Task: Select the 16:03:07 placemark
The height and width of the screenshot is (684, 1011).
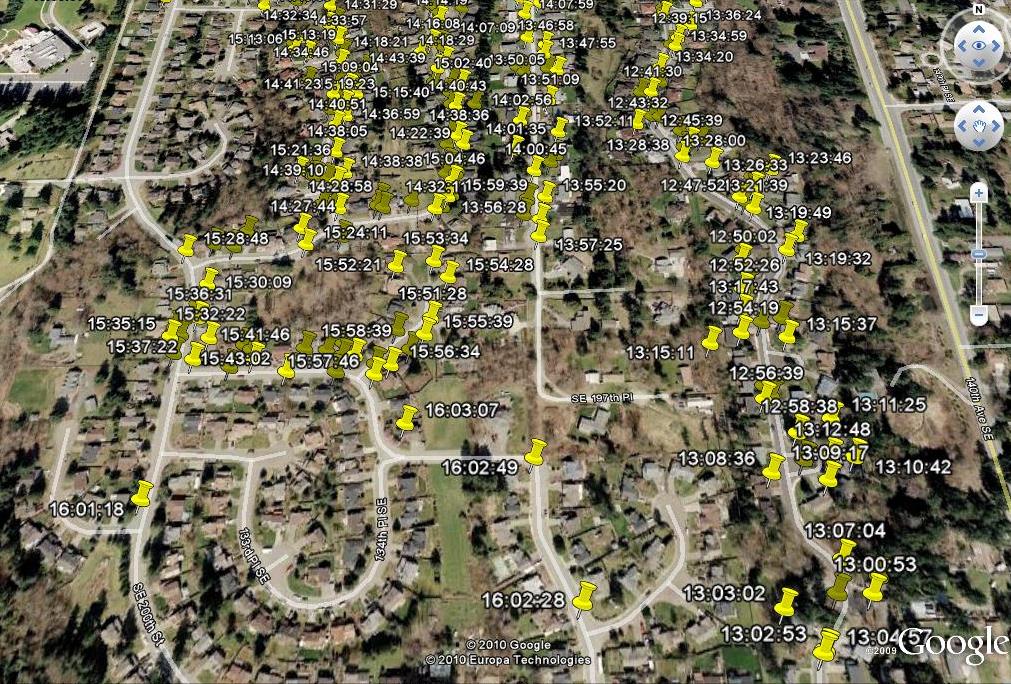Action: (406, 419)
